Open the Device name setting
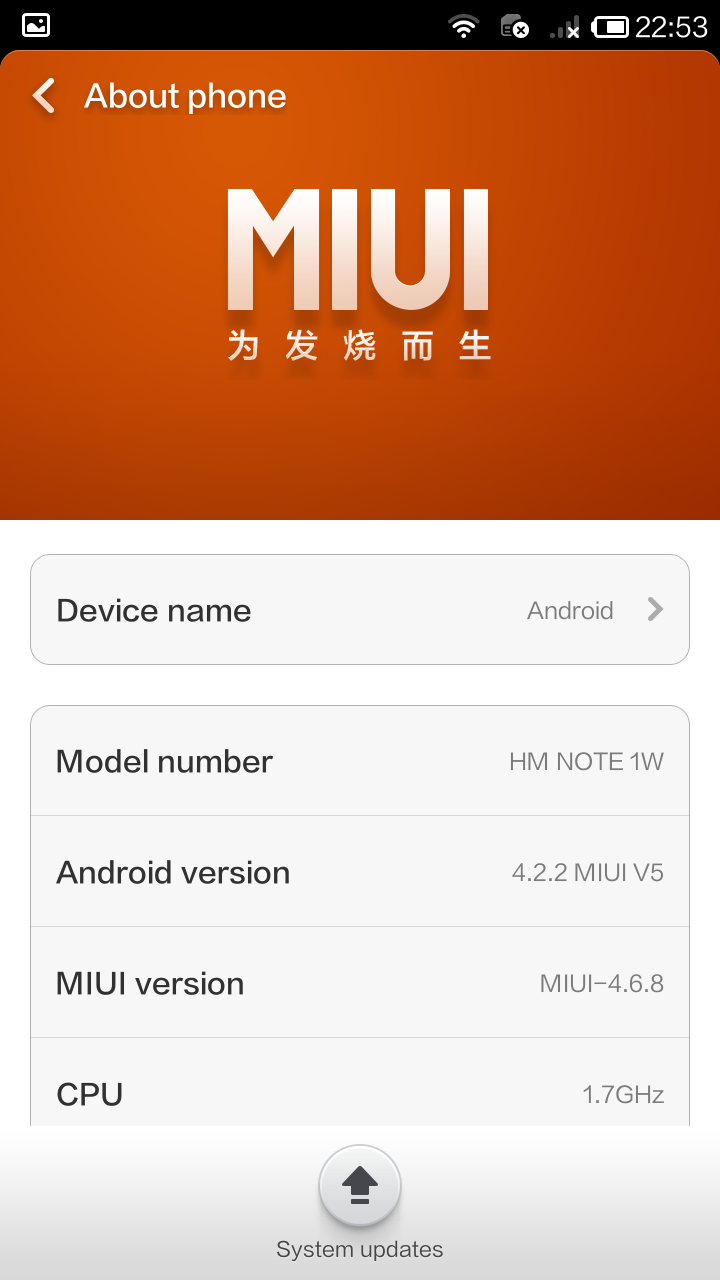 (360, 610)
